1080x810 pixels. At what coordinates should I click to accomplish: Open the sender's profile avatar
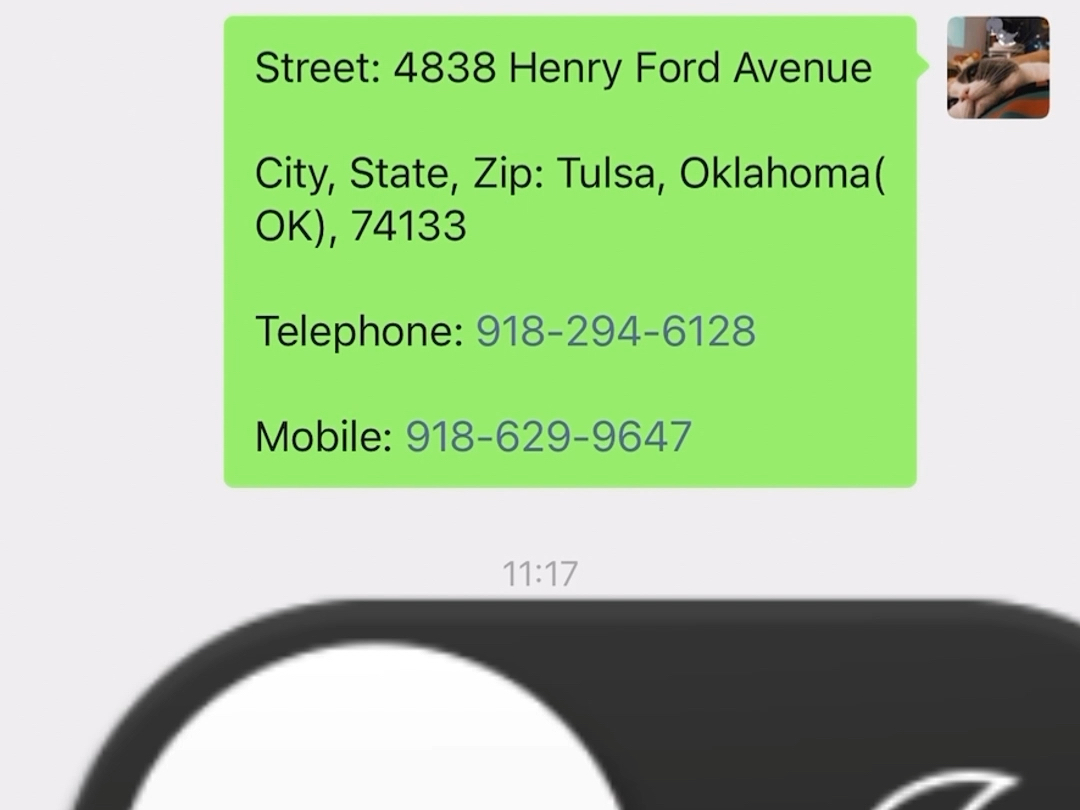pos(997,68)
